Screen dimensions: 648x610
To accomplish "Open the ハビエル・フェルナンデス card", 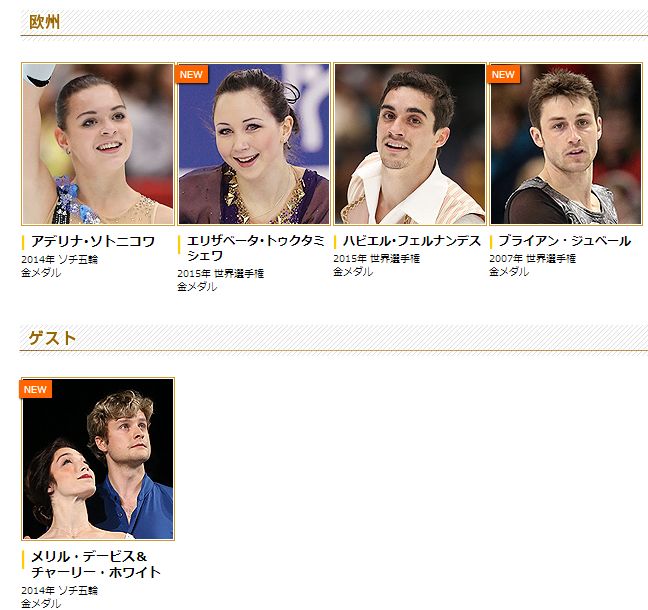I will point(410,144).
